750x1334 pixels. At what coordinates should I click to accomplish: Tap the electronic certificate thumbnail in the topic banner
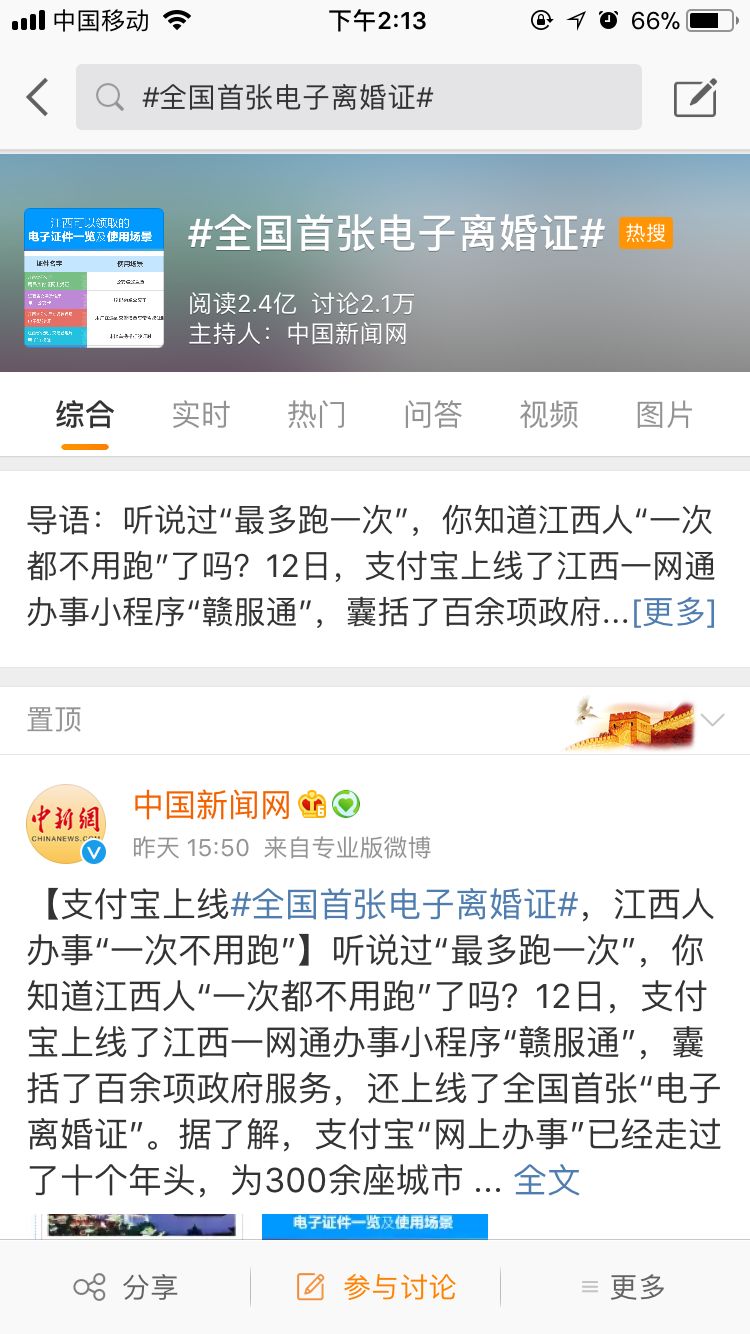(95, 280)
